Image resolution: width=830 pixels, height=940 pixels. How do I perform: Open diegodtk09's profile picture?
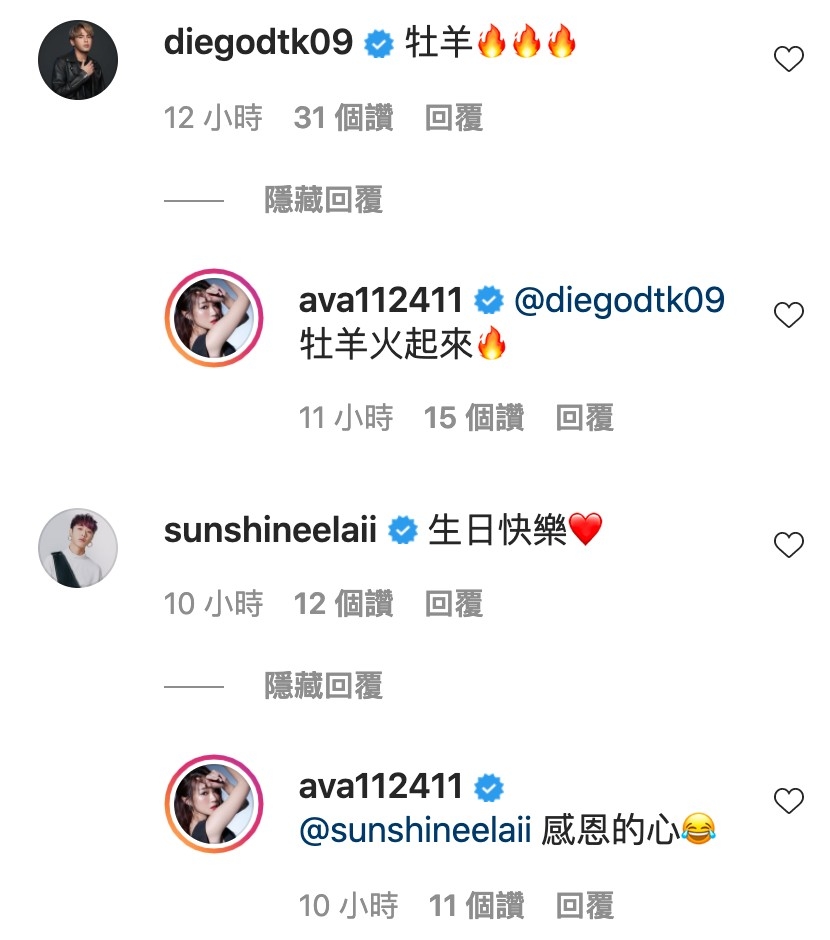click(x=77, y=59)
